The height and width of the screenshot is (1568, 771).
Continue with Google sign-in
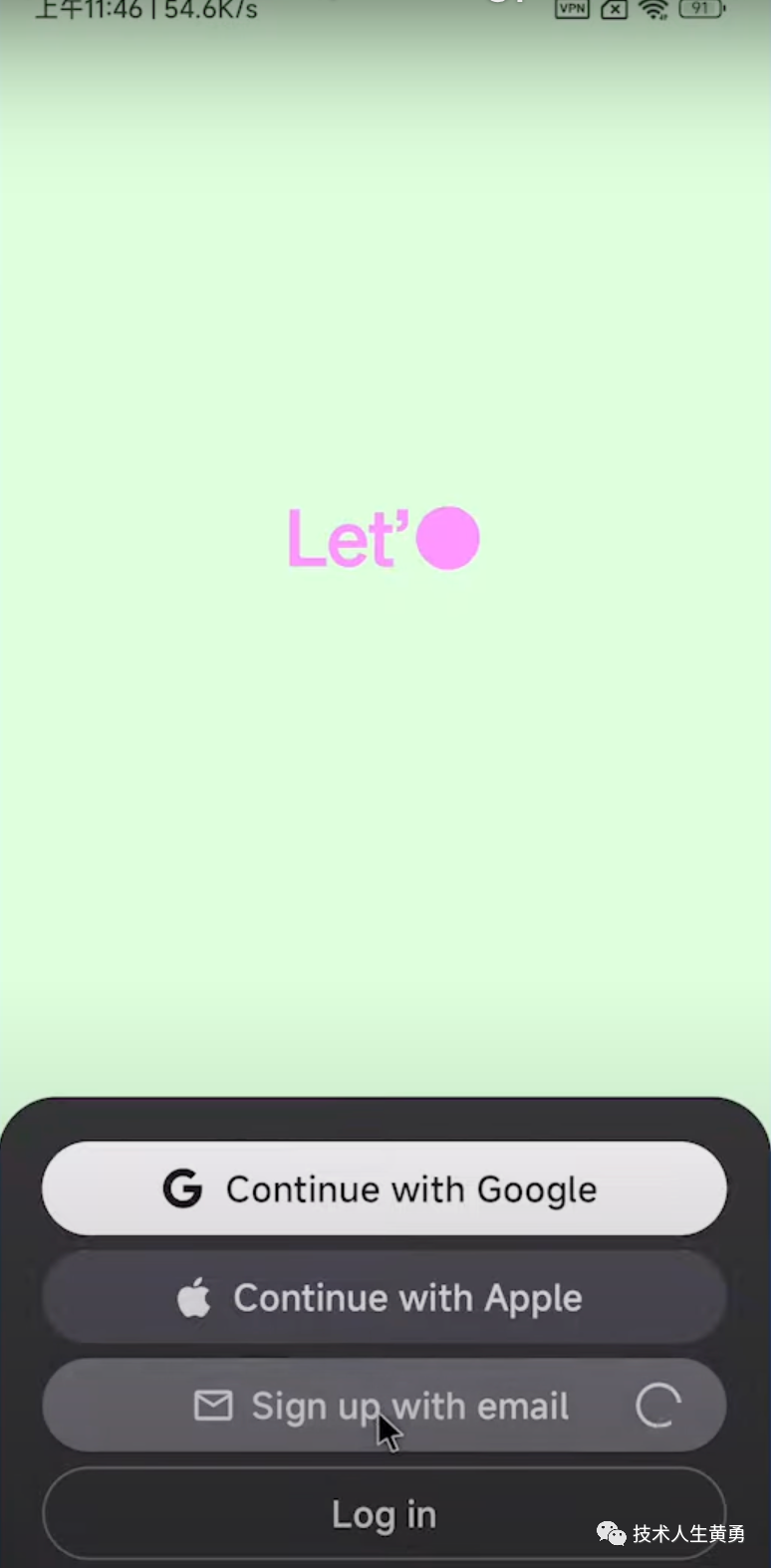pyautogui.click(x=384, y=1188)
